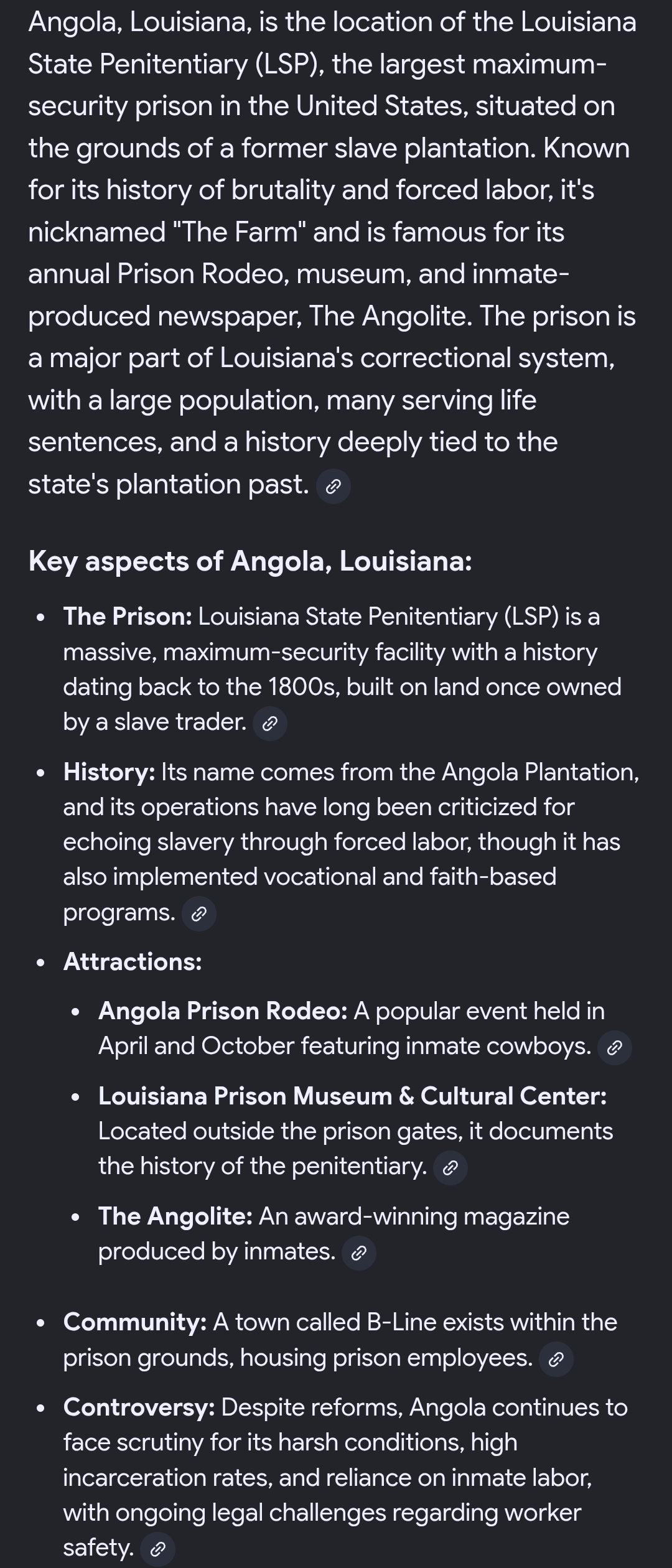
Task: Open the Louisiana Prison Museum source link
Action: tap(450, 1168)
